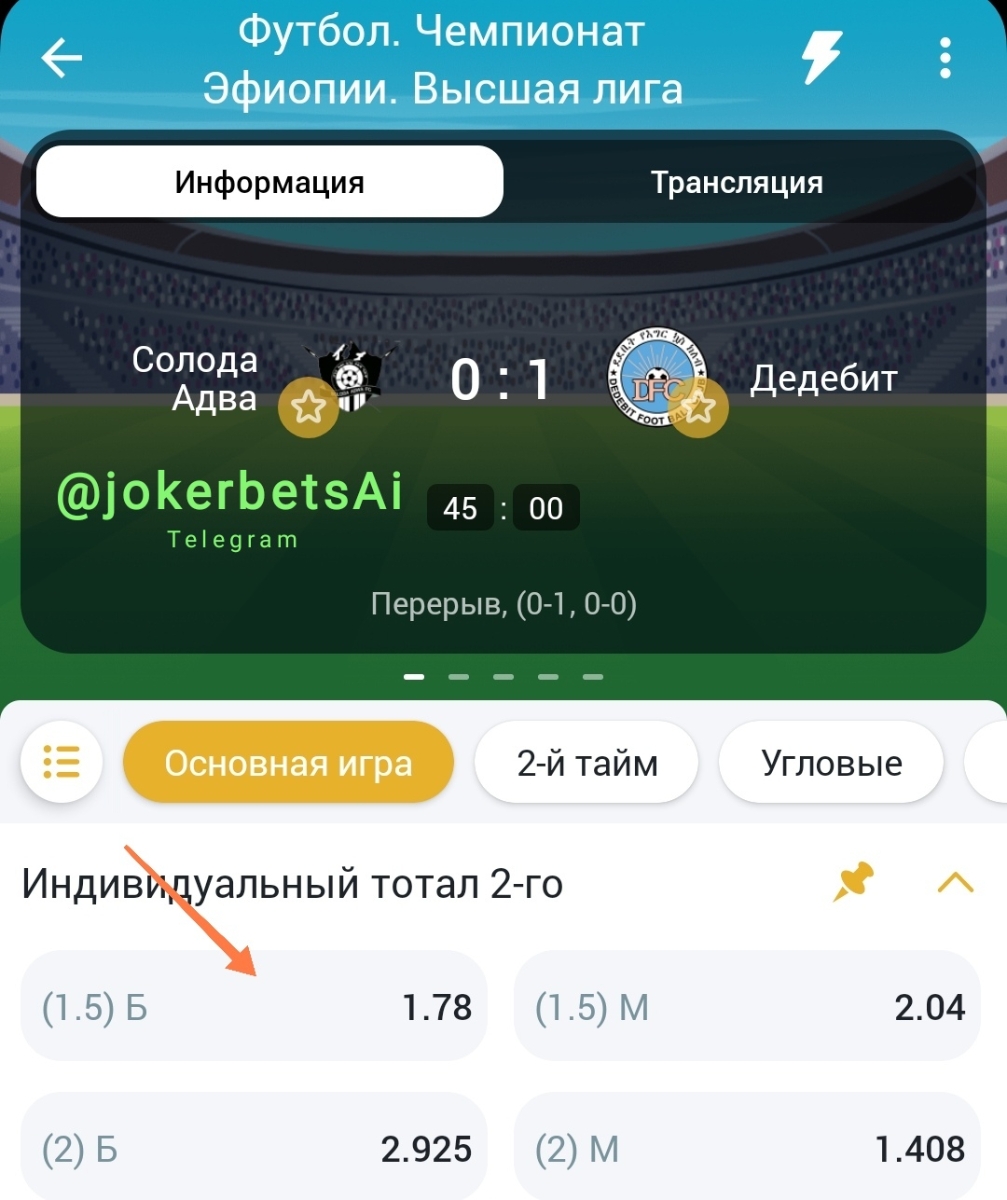
Task: Pin the Индивидуальный тотал 2-го market
Action: tap(853, 883)
